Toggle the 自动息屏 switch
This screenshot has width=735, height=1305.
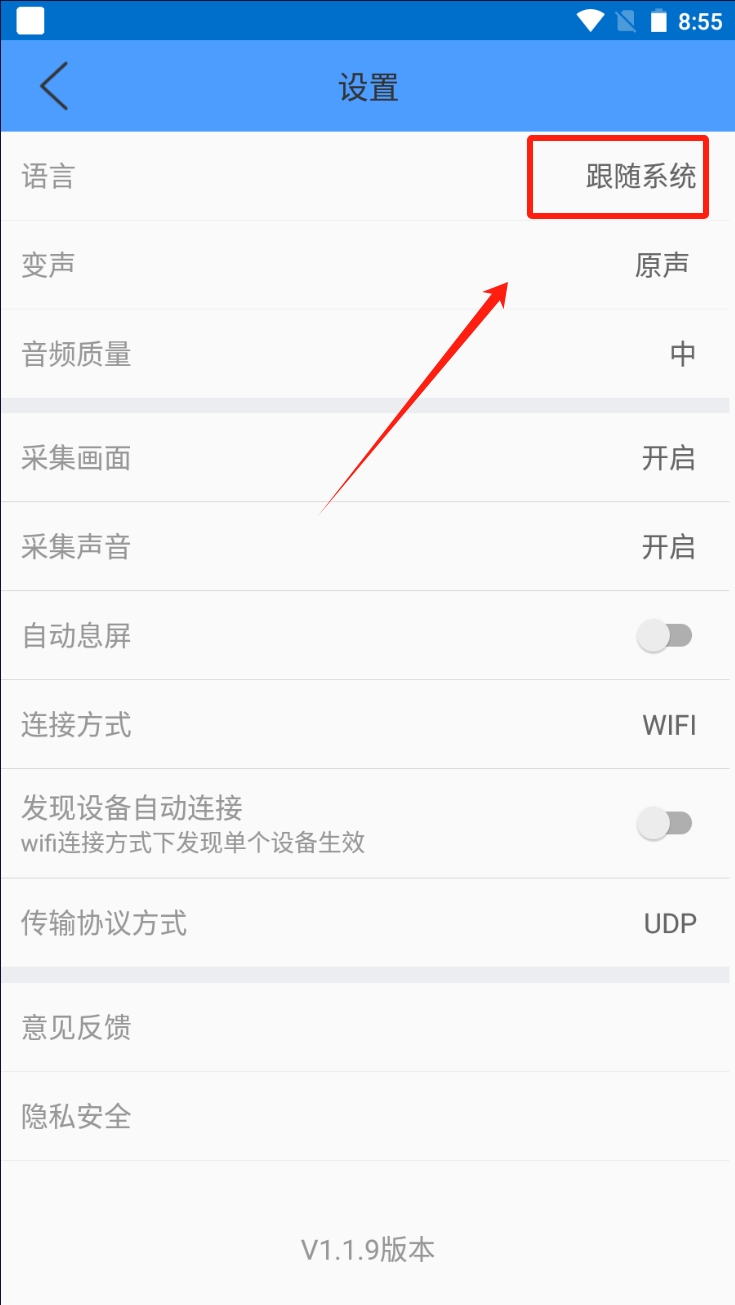point(665,635)
